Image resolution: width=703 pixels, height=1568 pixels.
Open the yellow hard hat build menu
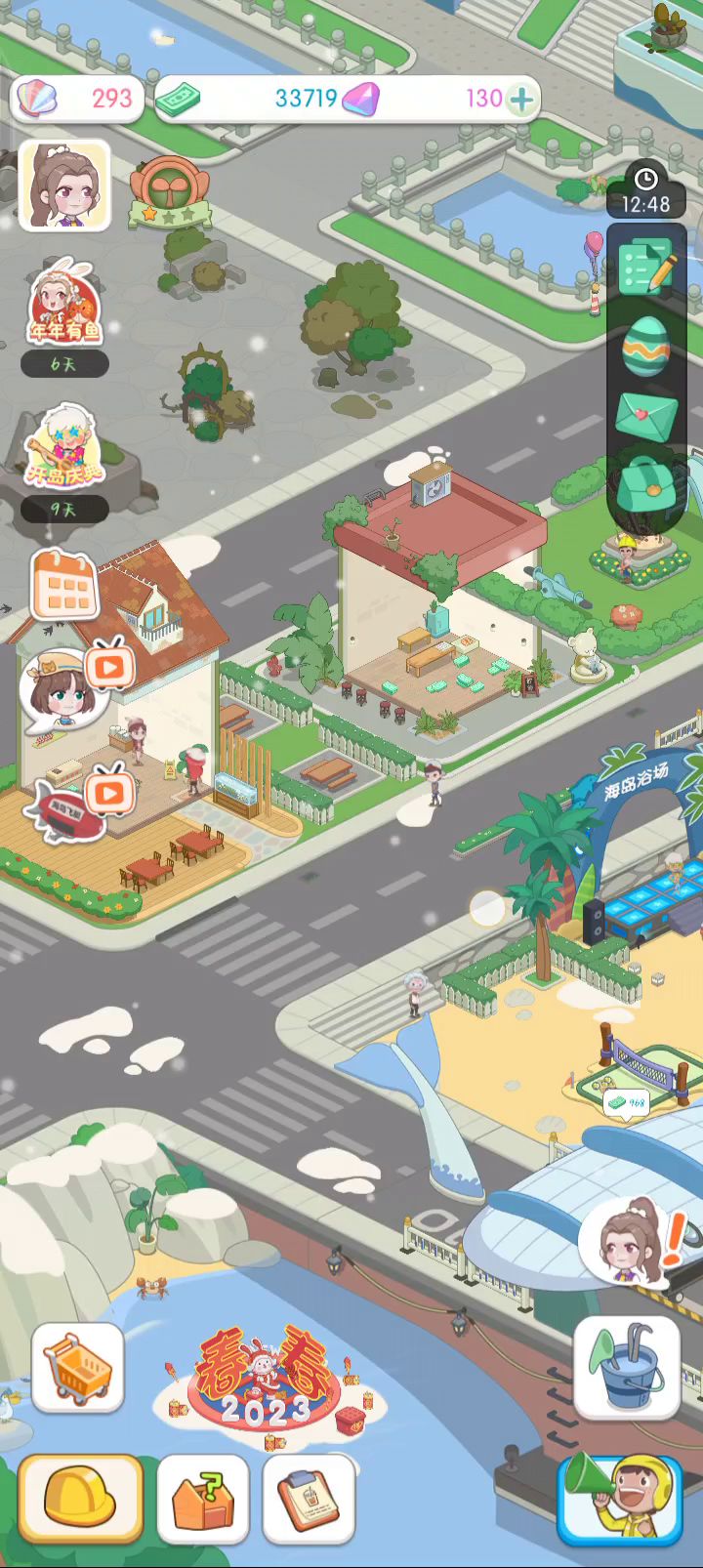coord(80,1499)
